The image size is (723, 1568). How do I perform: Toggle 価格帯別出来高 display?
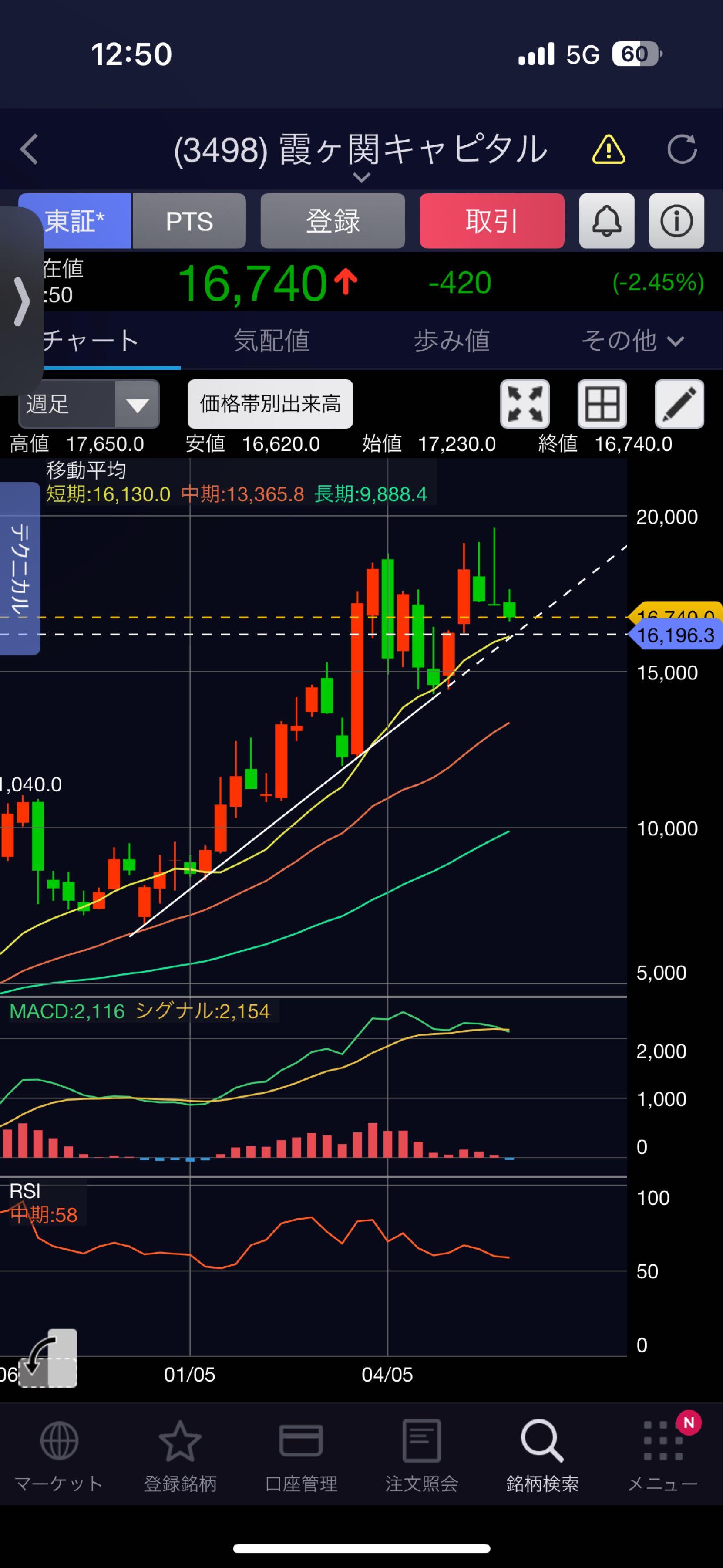(x=270, y=404)
